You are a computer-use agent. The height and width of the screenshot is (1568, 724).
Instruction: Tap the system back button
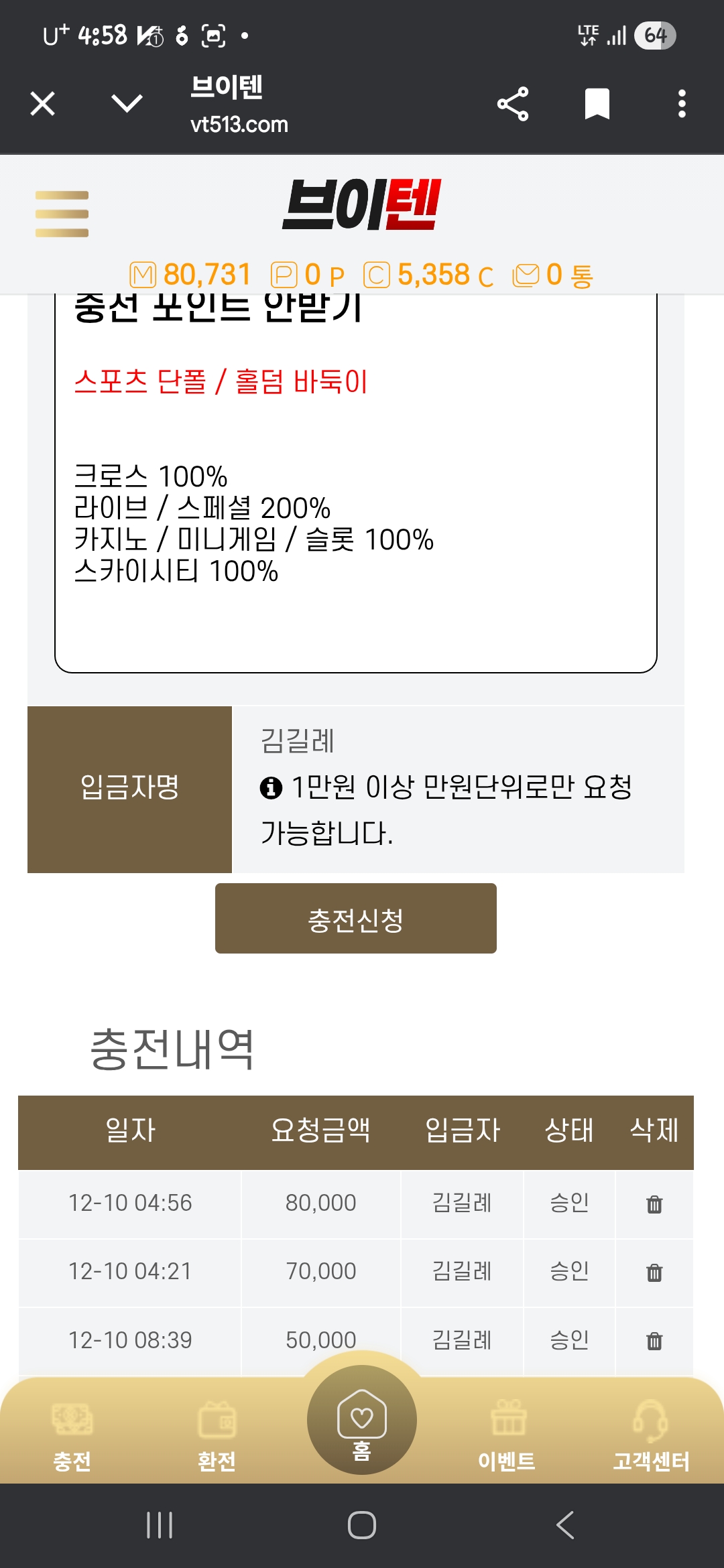point(565,1525)
